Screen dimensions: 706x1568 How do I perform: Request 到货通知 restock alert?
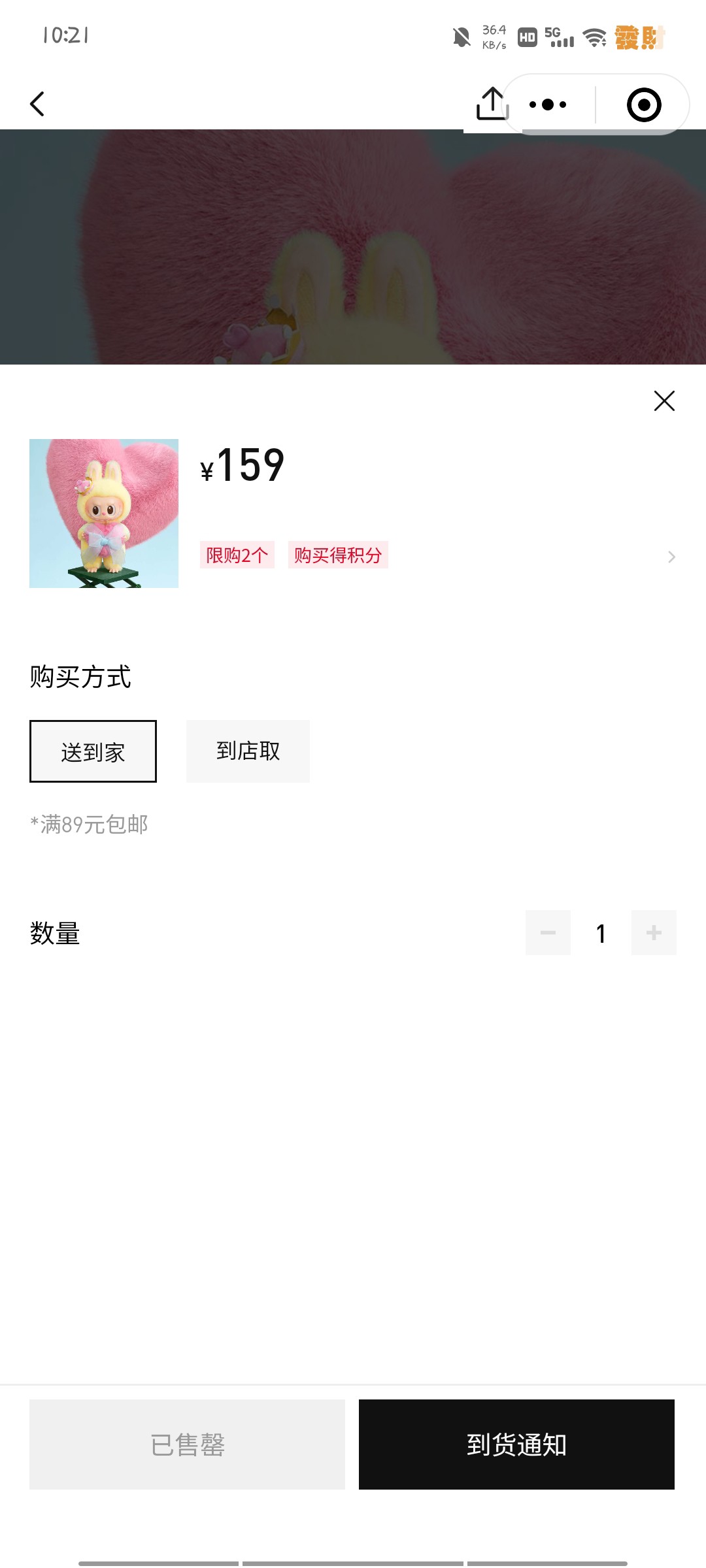pyautogui.click(x=516, y=1445)
